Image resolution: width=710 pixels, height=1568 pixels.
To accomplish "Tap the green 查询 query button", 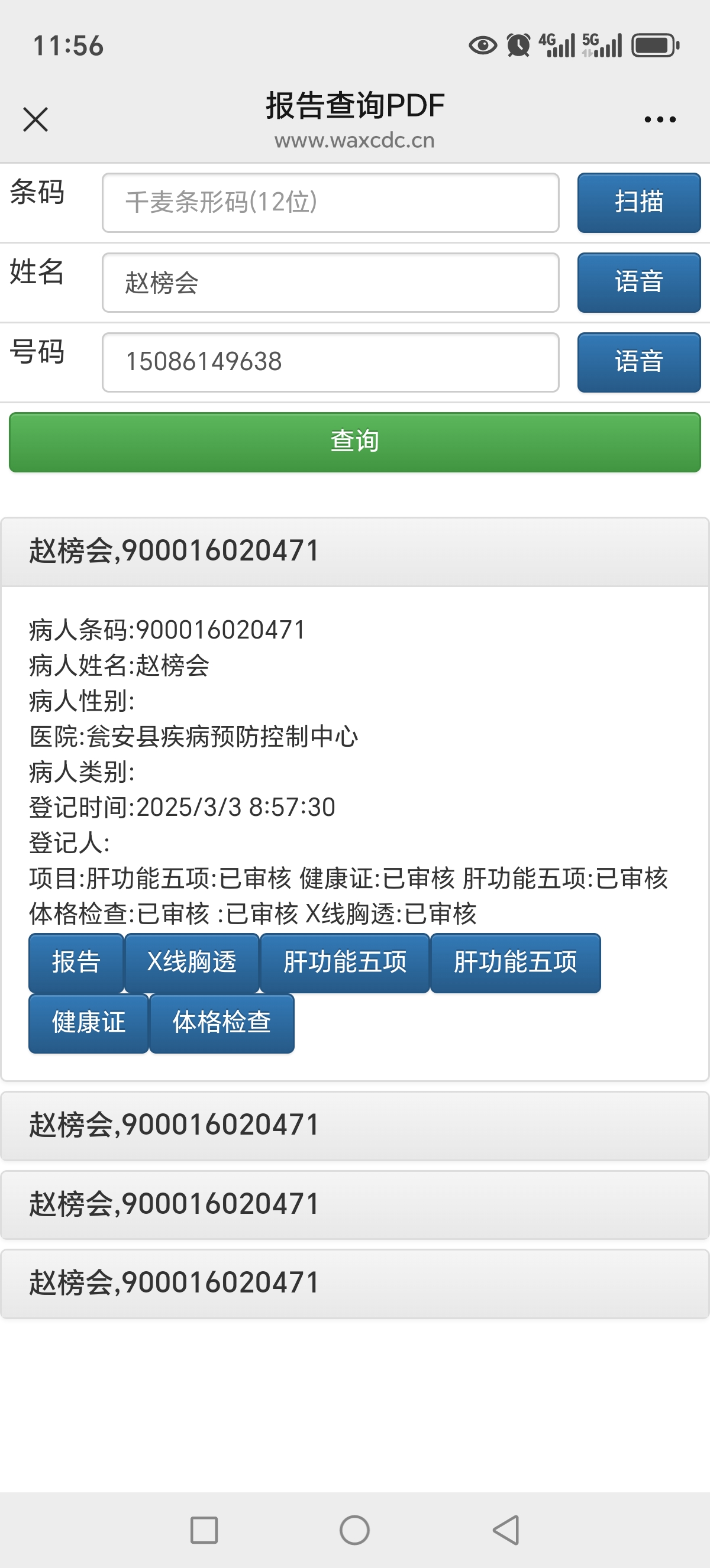I will tap(354, 442).
